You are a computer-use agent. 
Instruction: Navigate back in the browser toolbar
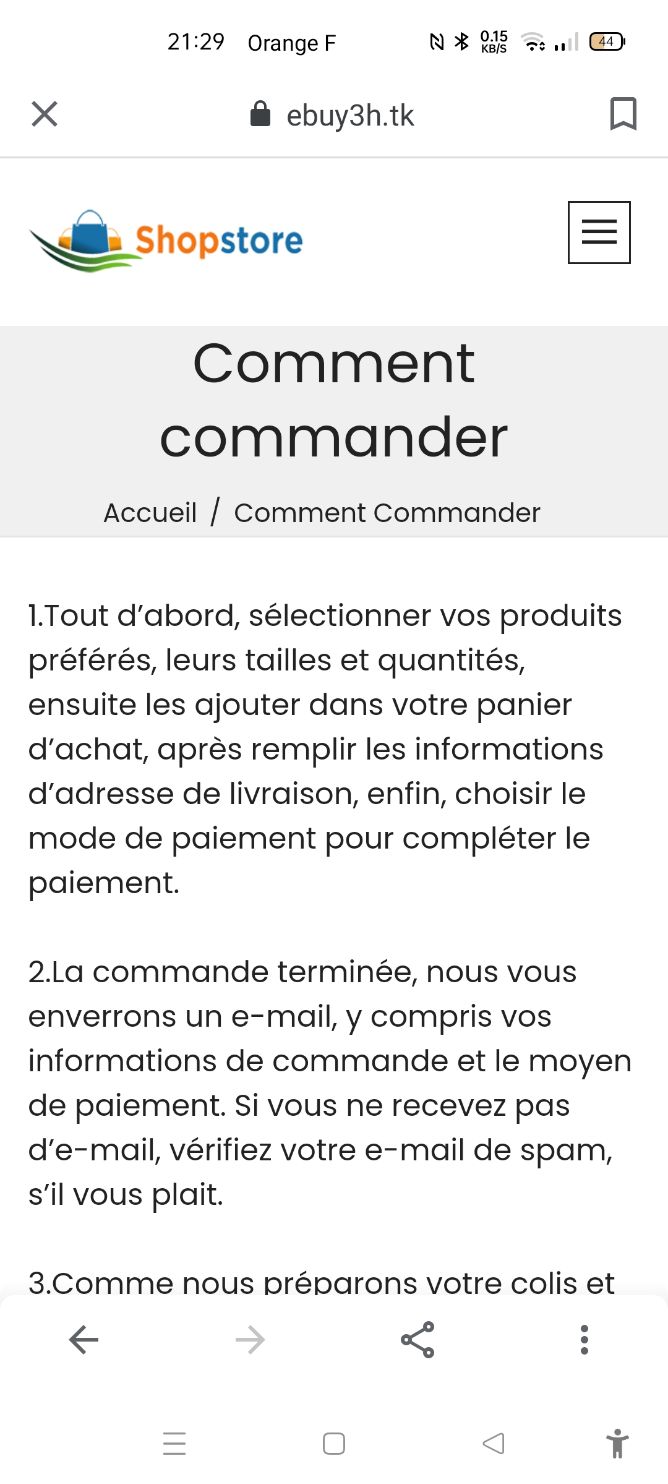point(84,1340)
